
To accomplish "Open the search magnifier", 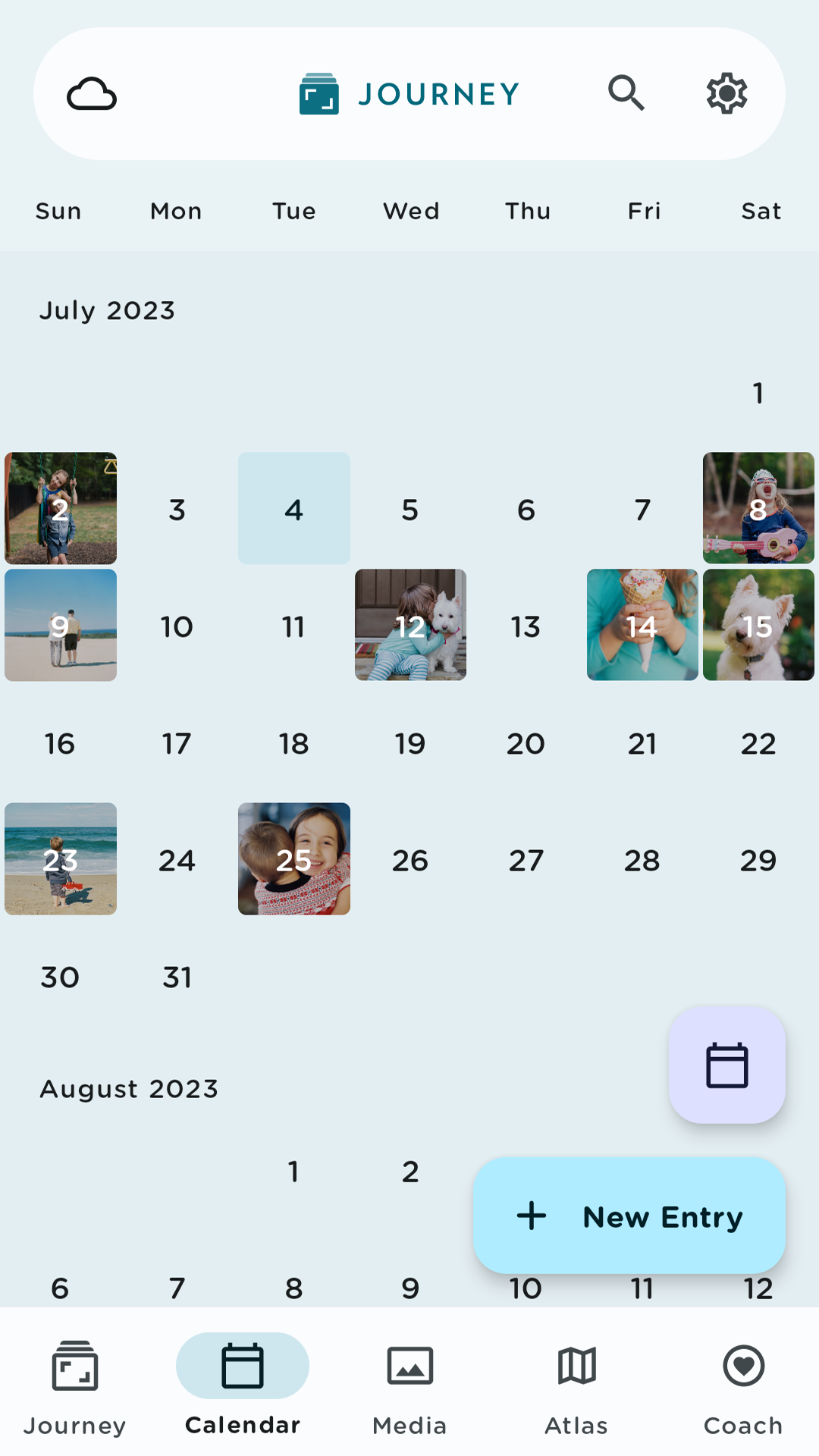I will pos(626,93).
